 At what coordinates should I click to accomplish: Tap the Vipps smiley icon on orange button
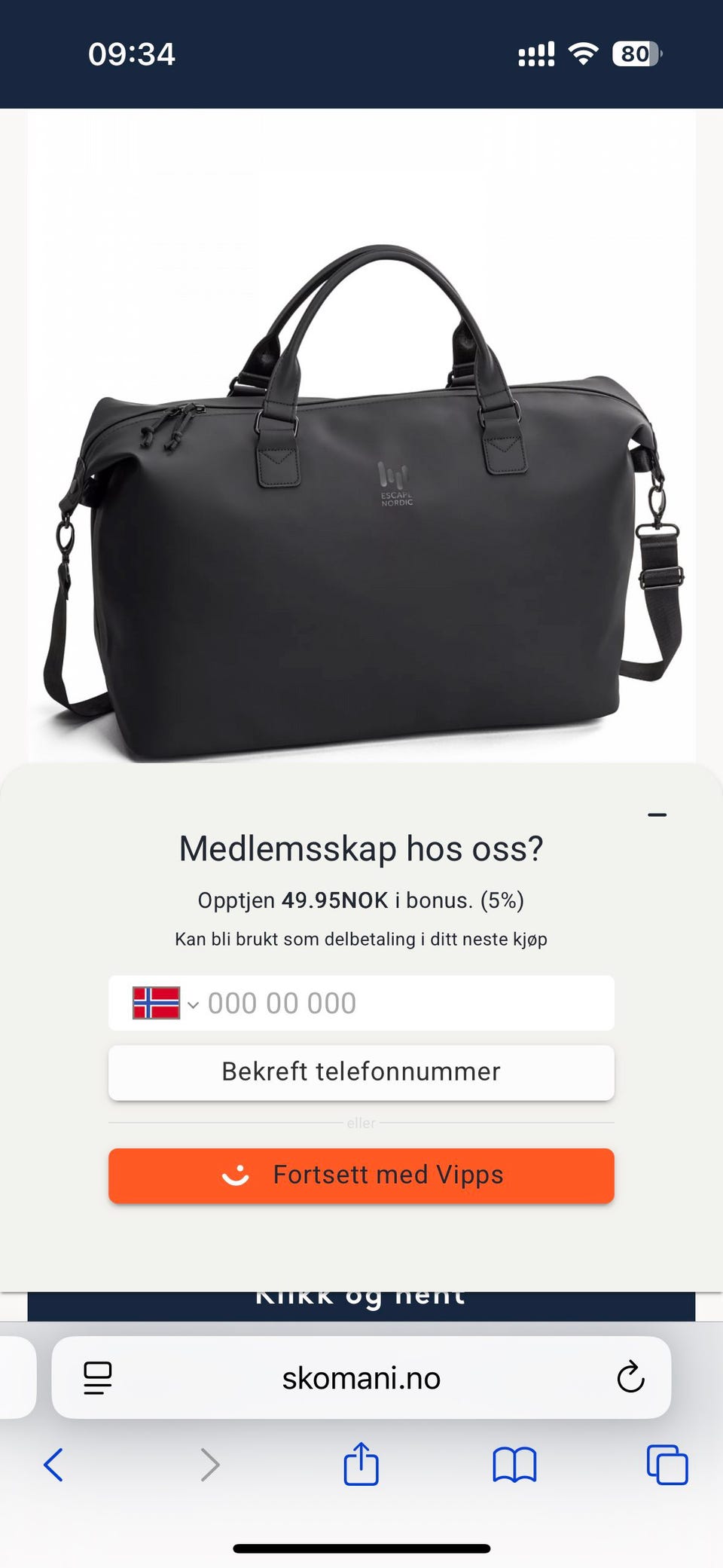click(x=238, y=1173)
